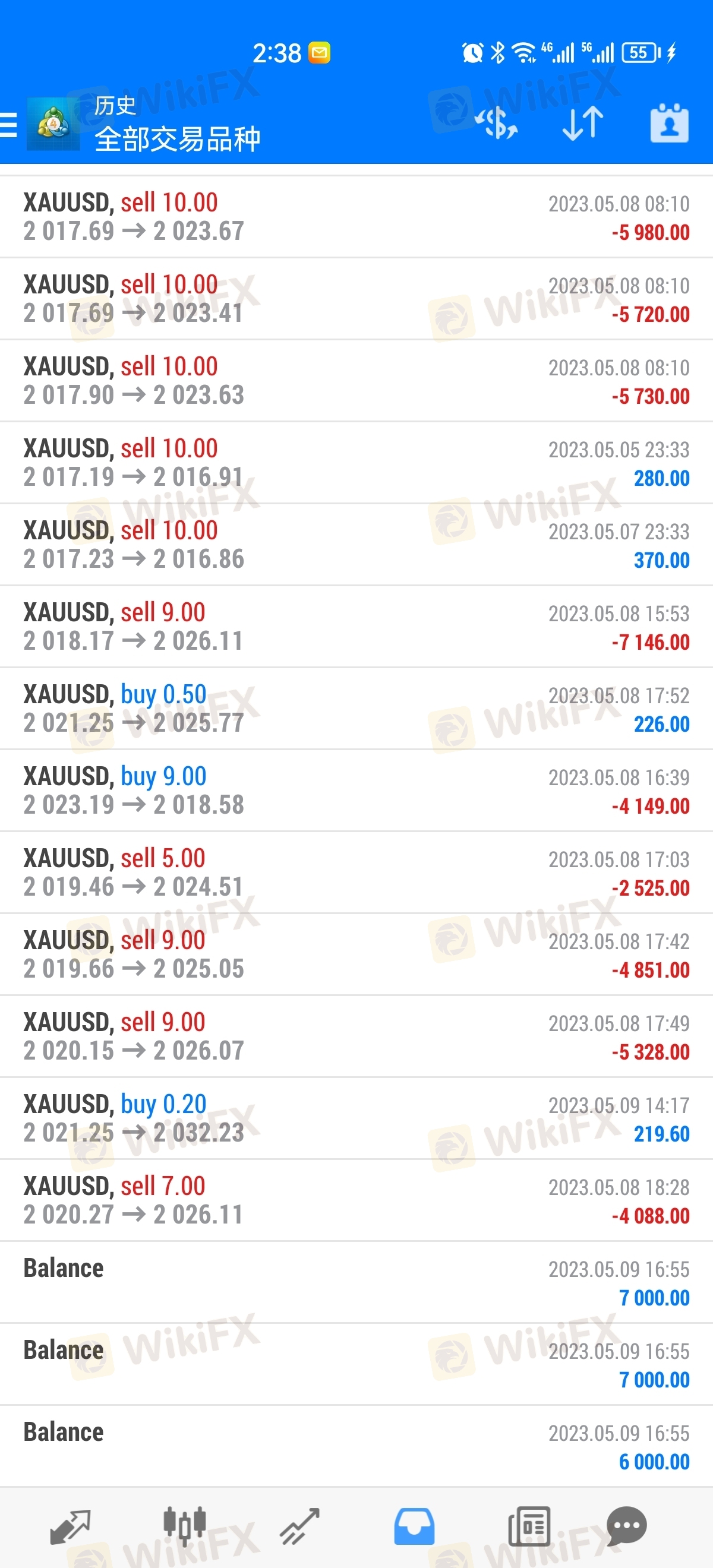Screen dimensions: 713x1568
Task: Open the sell 5.00 XAUUSD trade row
Action: (356, 873)
